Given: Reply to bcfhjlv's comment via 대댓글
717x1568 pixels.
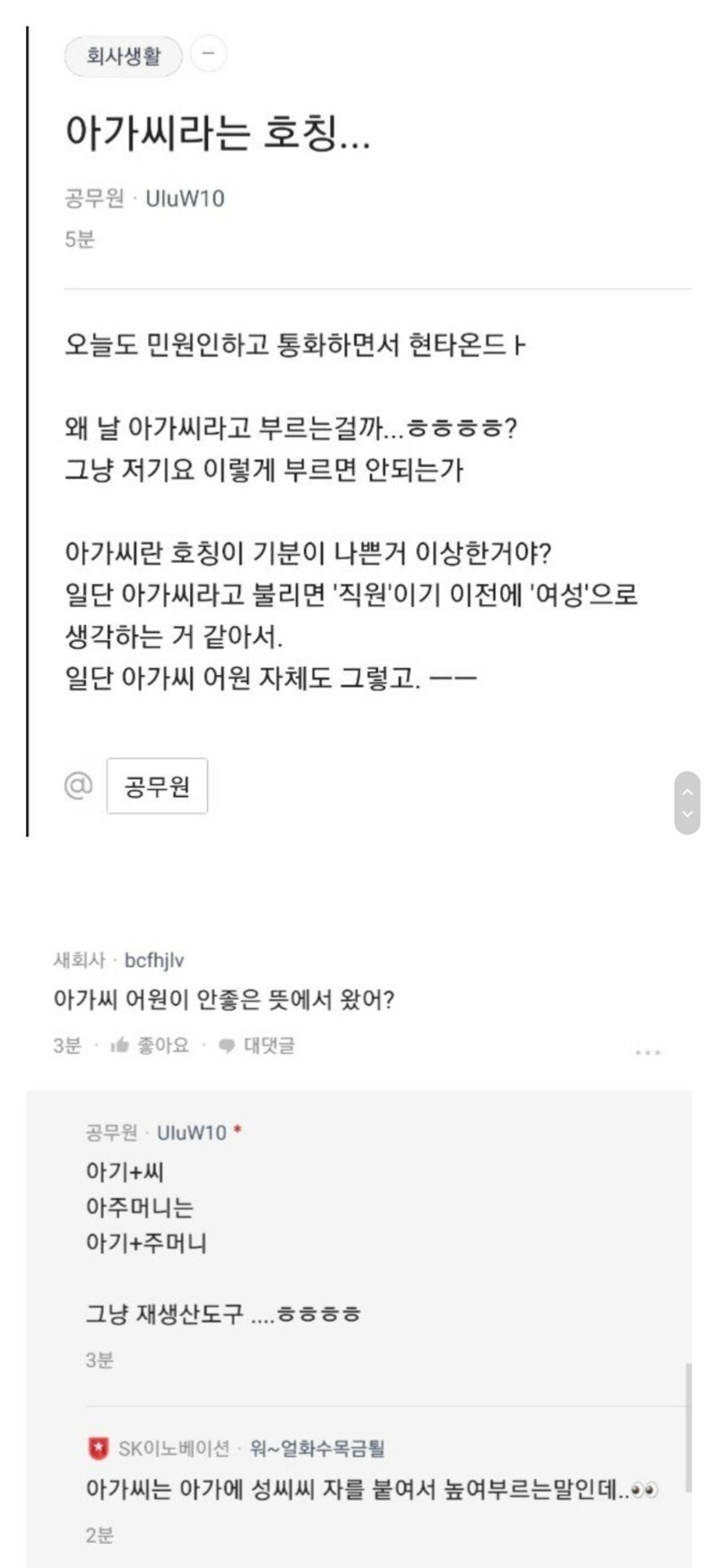Looking at the screenshot, I should tap(257, 1045).
